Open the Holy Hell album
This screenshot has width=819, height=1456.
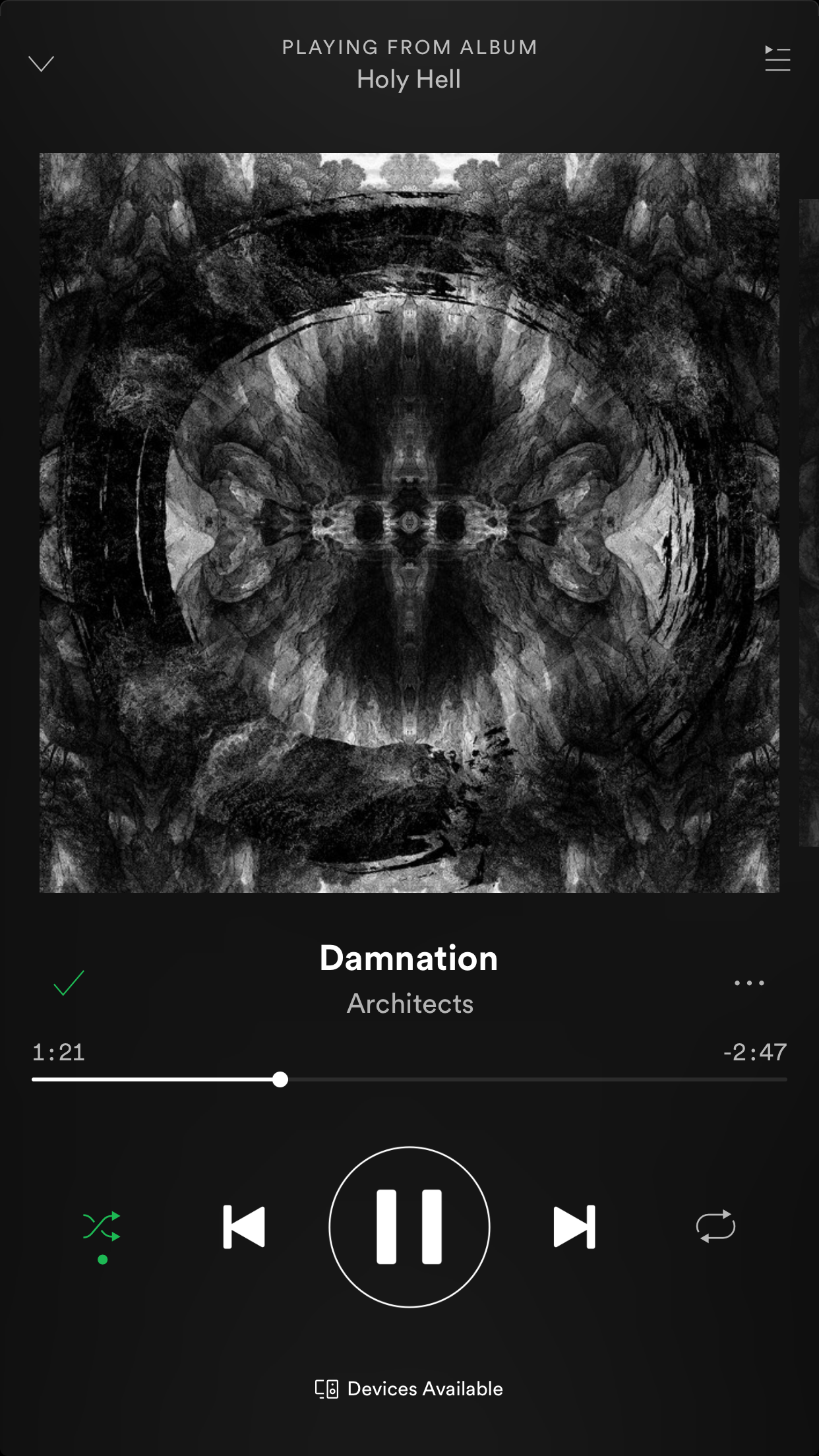pos(409,80)
